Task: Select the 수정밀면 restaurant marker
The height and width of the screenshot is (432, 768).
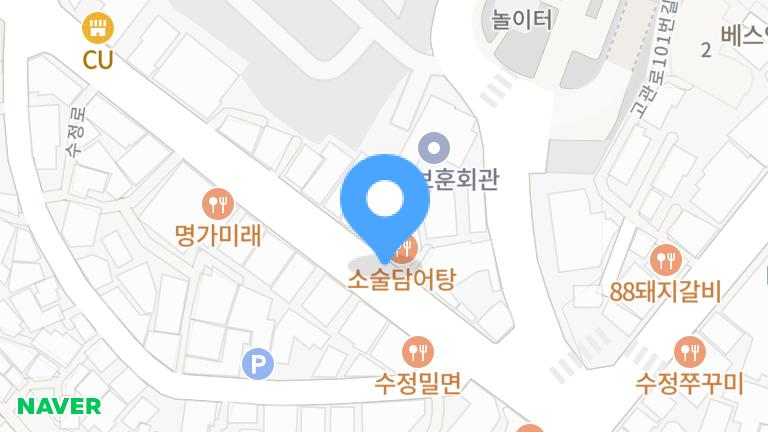Action: coord(417,352)
